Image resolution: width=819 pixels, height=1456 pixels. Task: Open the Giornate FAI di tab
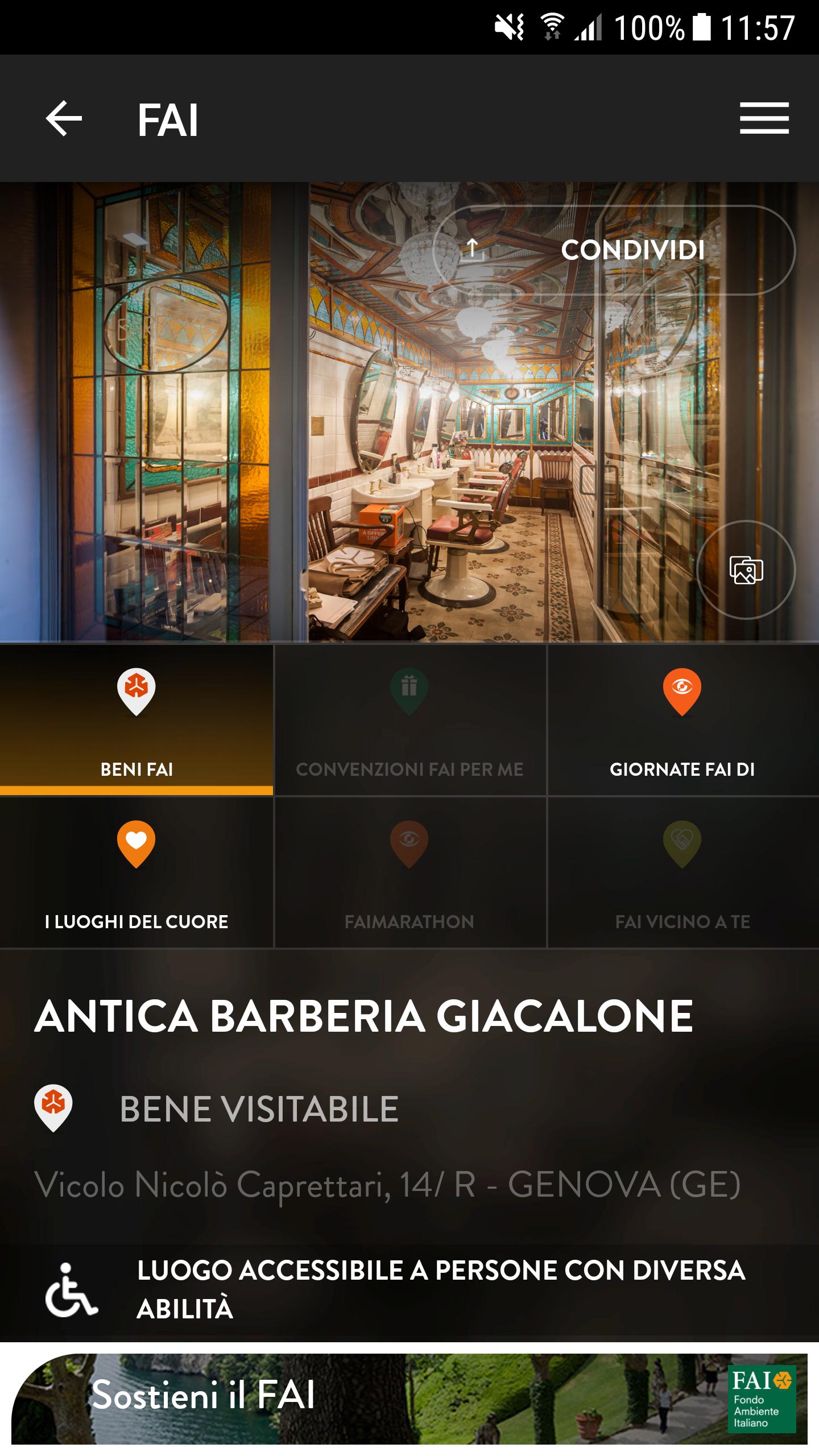point(682,720)
